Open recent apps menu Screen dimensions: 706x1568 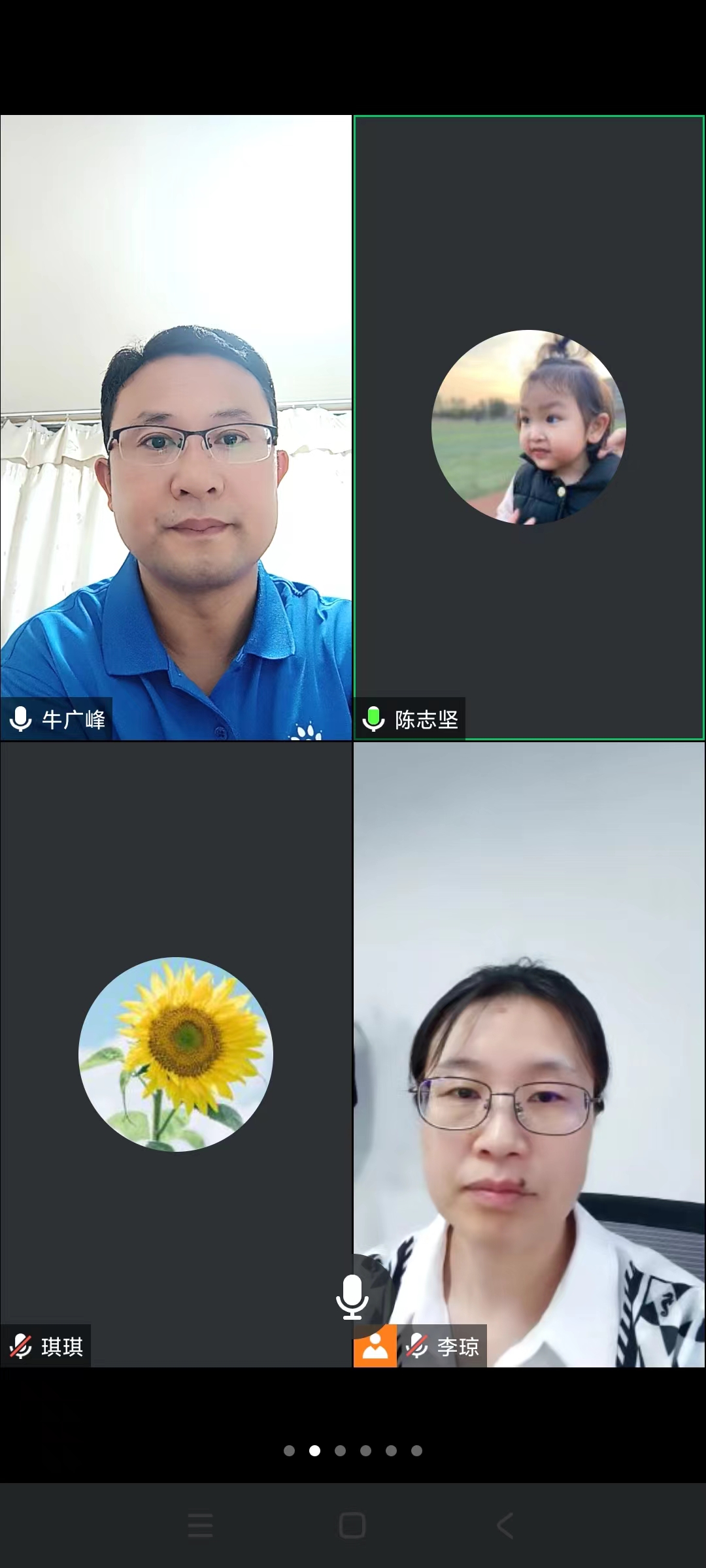coord(200,1526)
